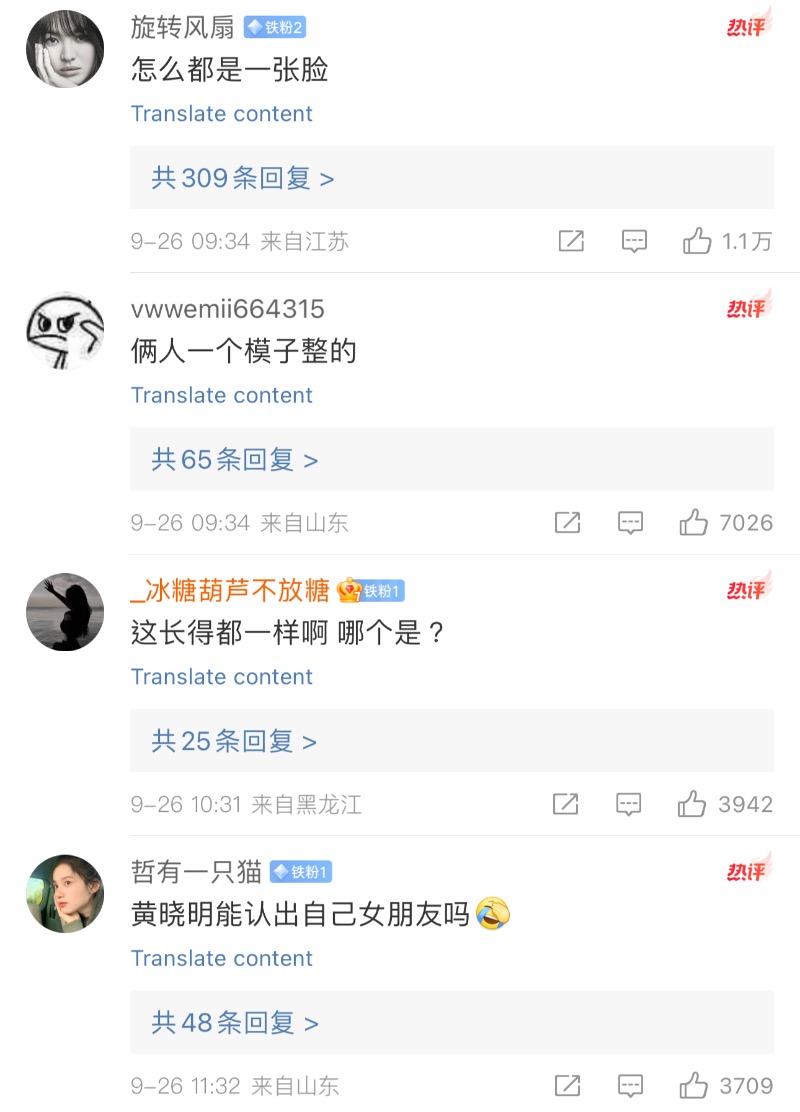Screen dimensions: 800x1112
Task: Reply to 哲有一只猫's comment
Action: point(630,1085)
